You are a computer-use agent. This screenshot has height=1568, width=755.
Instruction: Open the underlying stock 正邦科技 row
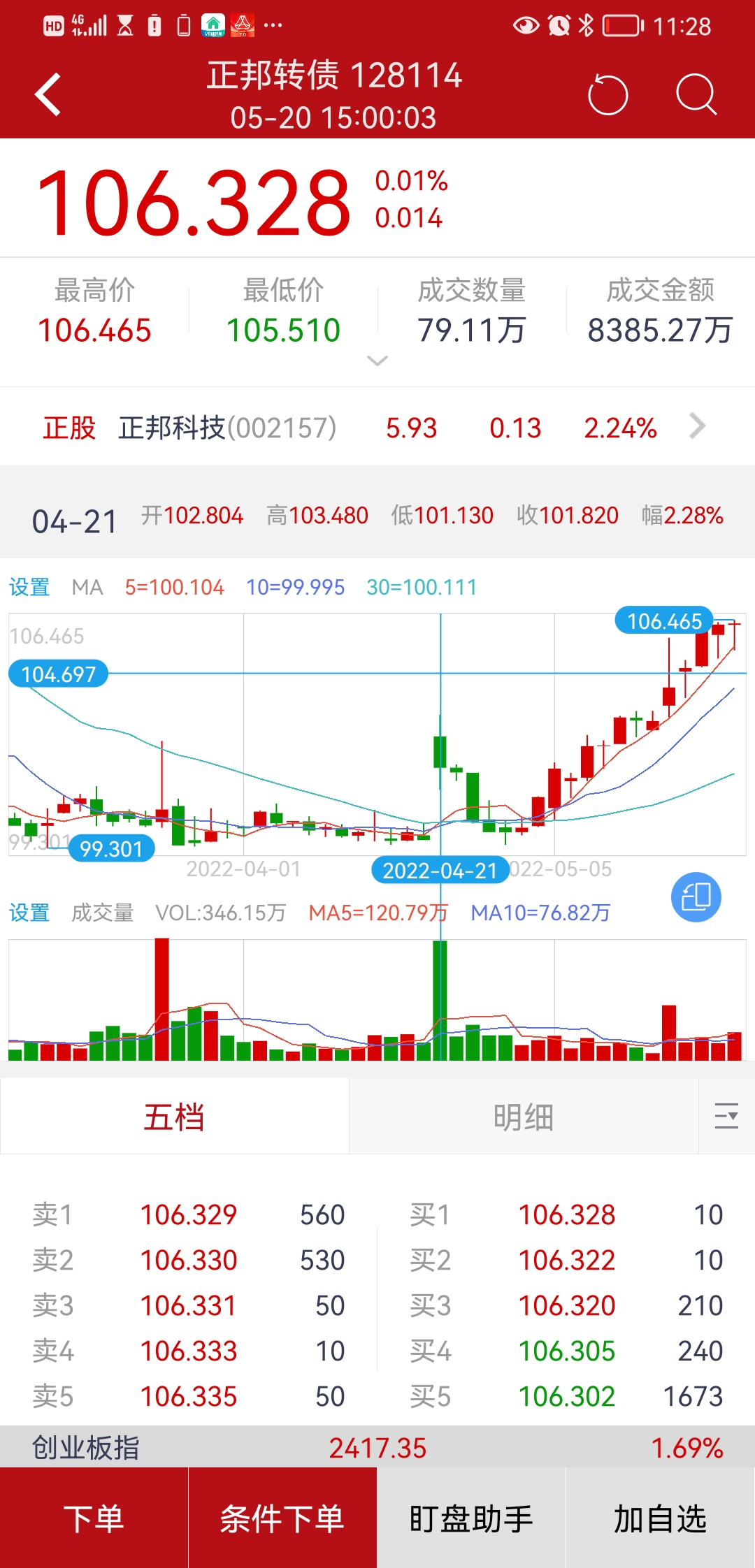[377, 427]
